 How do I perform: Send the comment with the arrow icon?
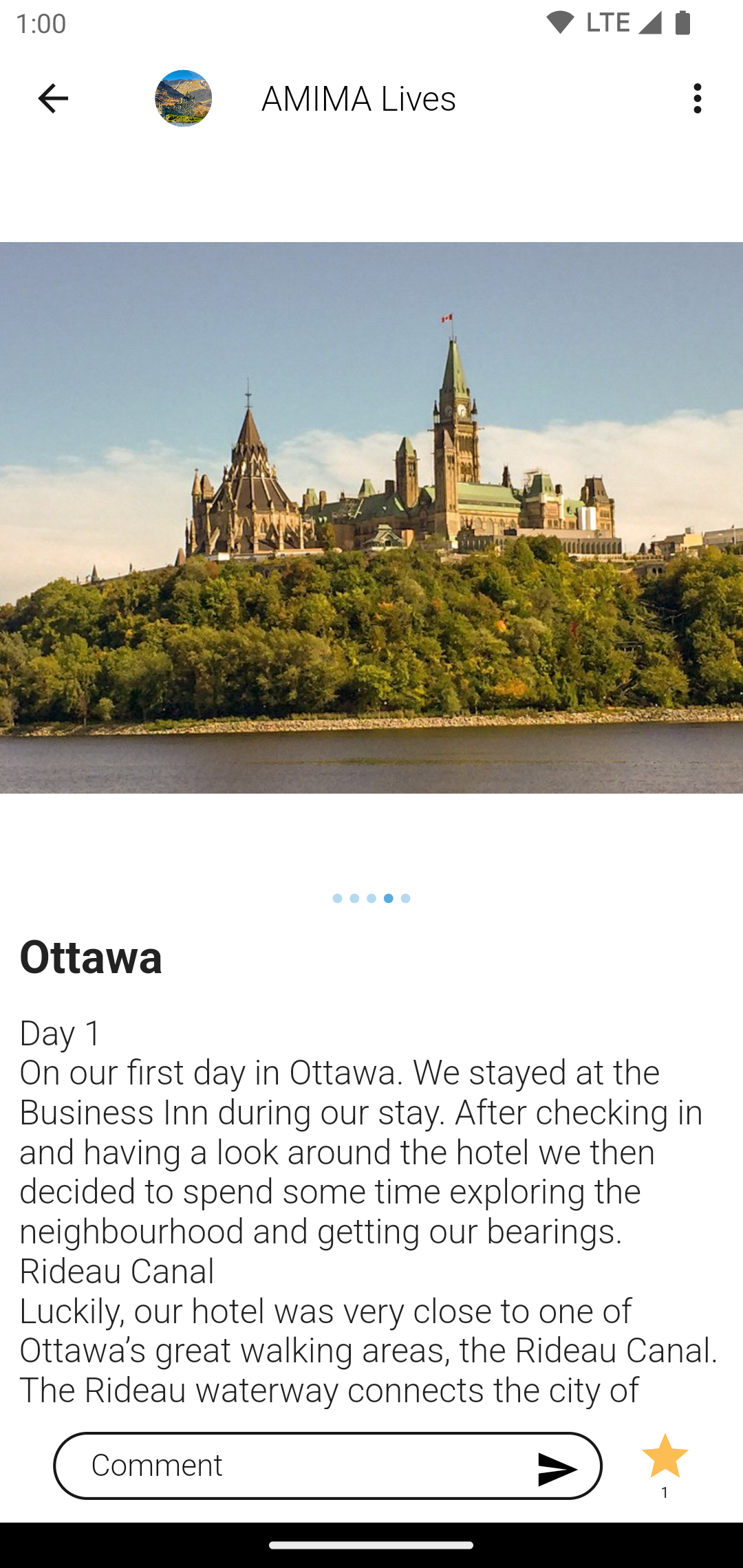[x=557, y=1470]
